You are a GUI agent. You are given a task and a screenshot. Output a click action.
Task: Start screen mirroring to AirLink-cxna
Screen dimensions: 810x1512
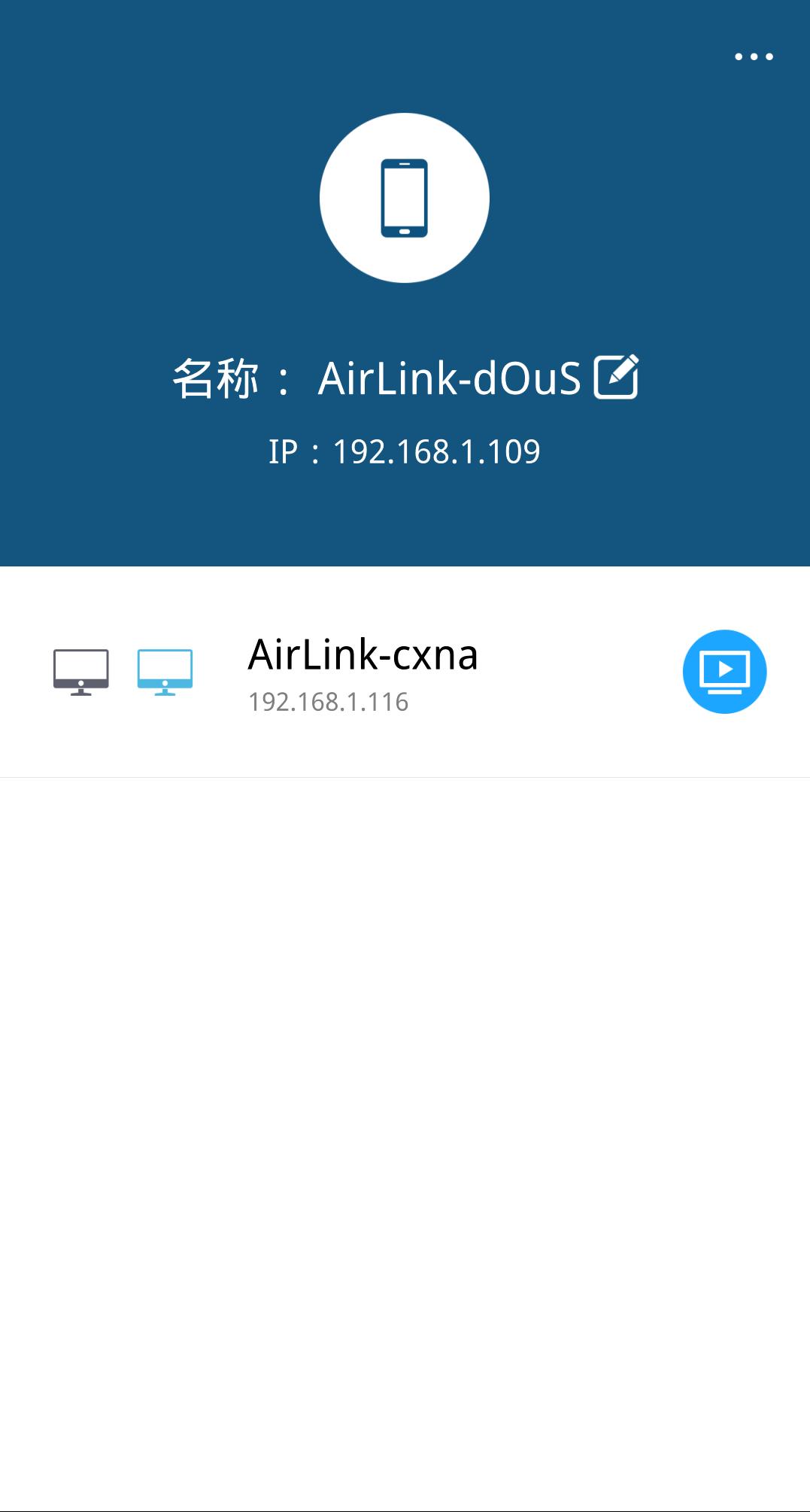tap(724, 672)
